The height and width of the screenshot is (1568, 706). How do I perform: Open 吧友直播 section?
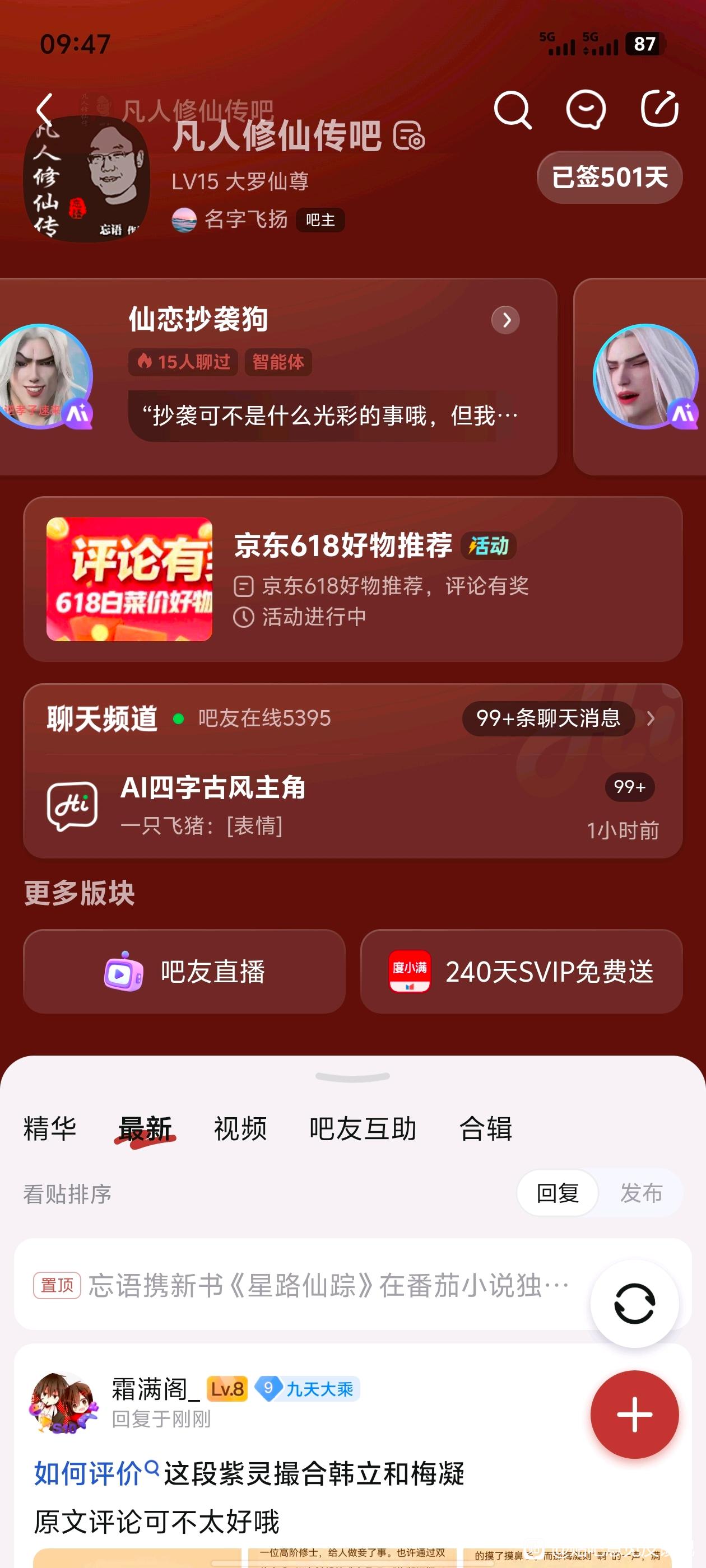pyautogui.click(x=184, y=972)
